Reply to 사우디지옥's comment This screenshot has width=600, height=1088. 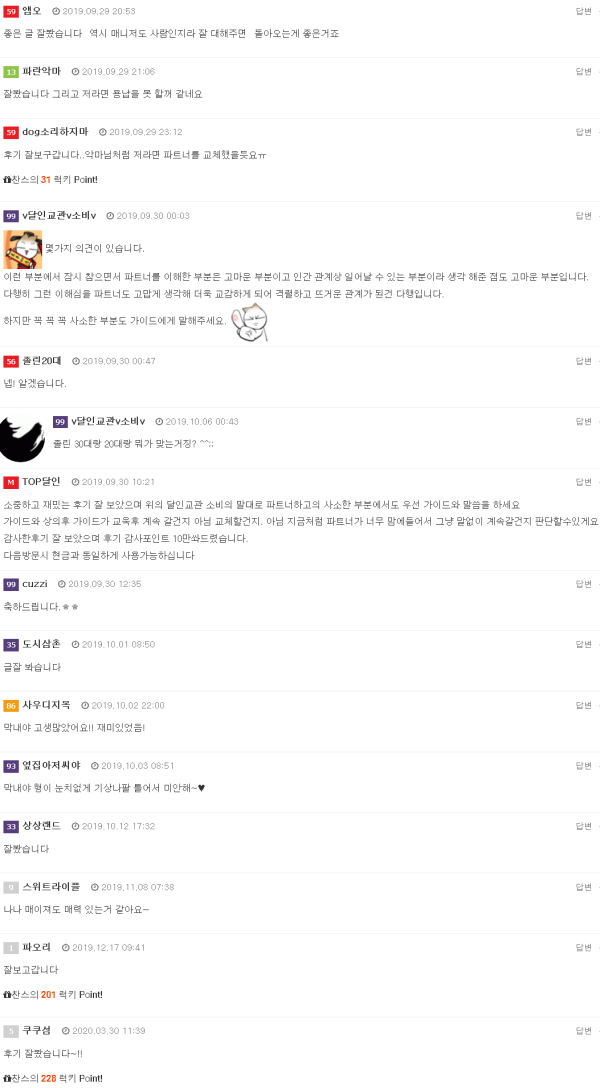pyautogui.click(x=583, y=705)
